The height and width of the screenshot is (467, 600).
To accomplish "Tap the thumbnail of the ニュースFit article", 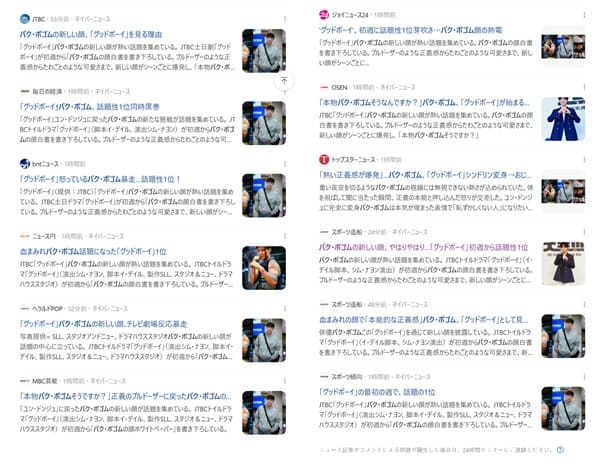I will point(263,267).
